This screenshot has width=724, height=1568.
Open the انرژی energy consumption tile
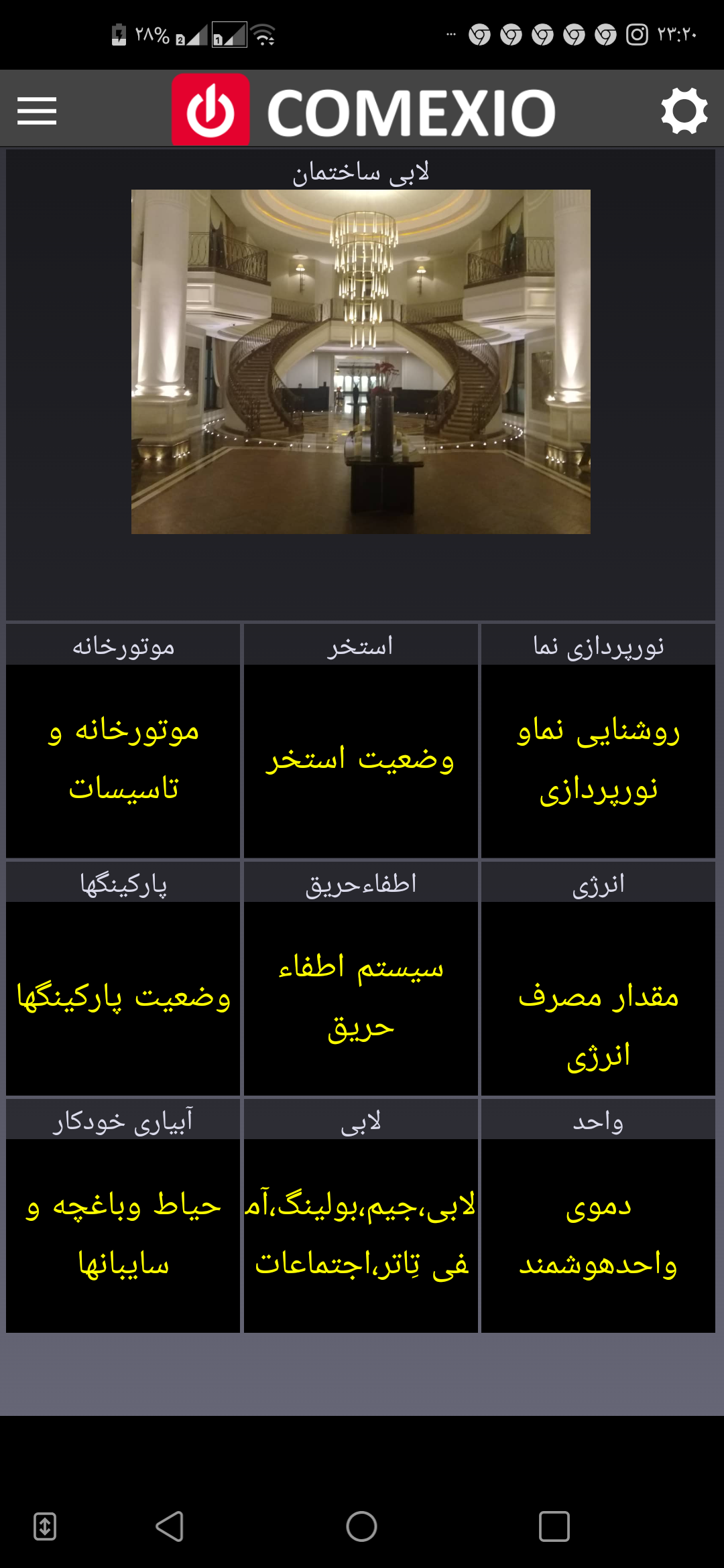tap(598, 978)
